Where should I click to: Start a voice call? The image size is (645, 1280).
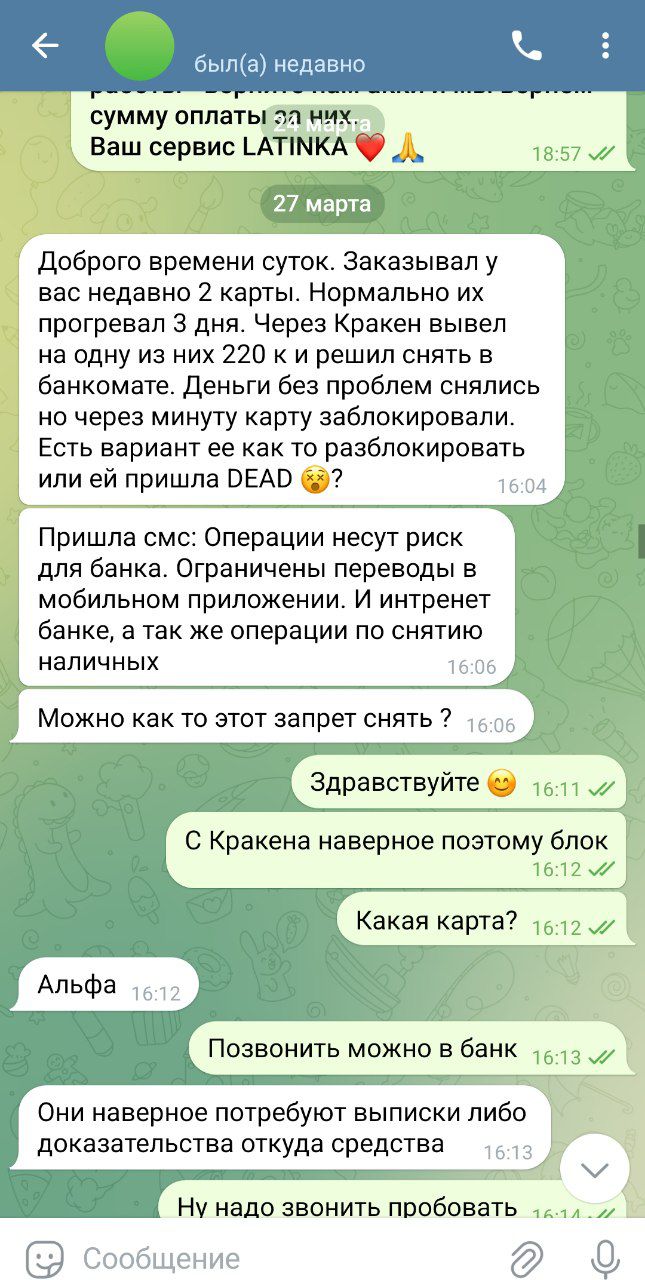(526, 46)
